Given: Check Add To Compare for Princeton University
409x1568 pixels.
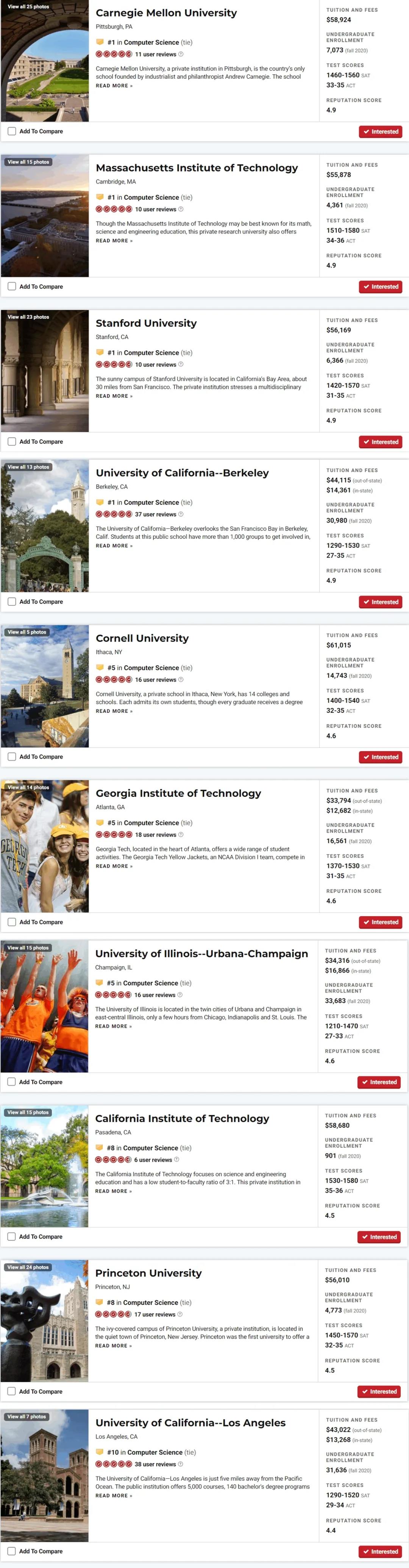Looking at the screenshot, I should pos(12,1392).
